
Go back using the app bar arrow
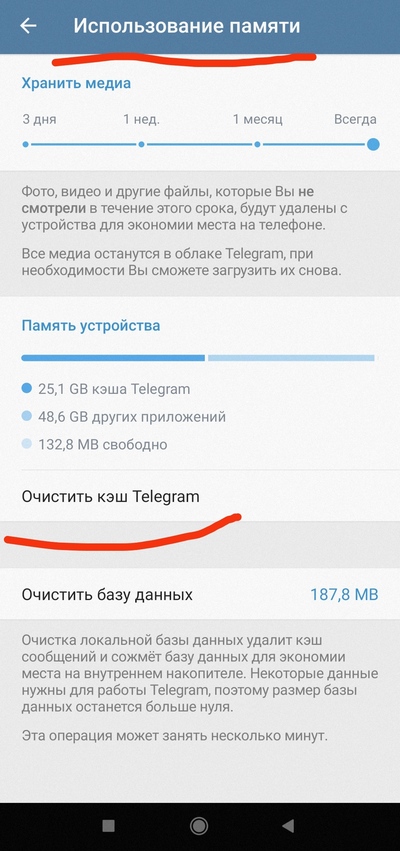tap(28, 26)
